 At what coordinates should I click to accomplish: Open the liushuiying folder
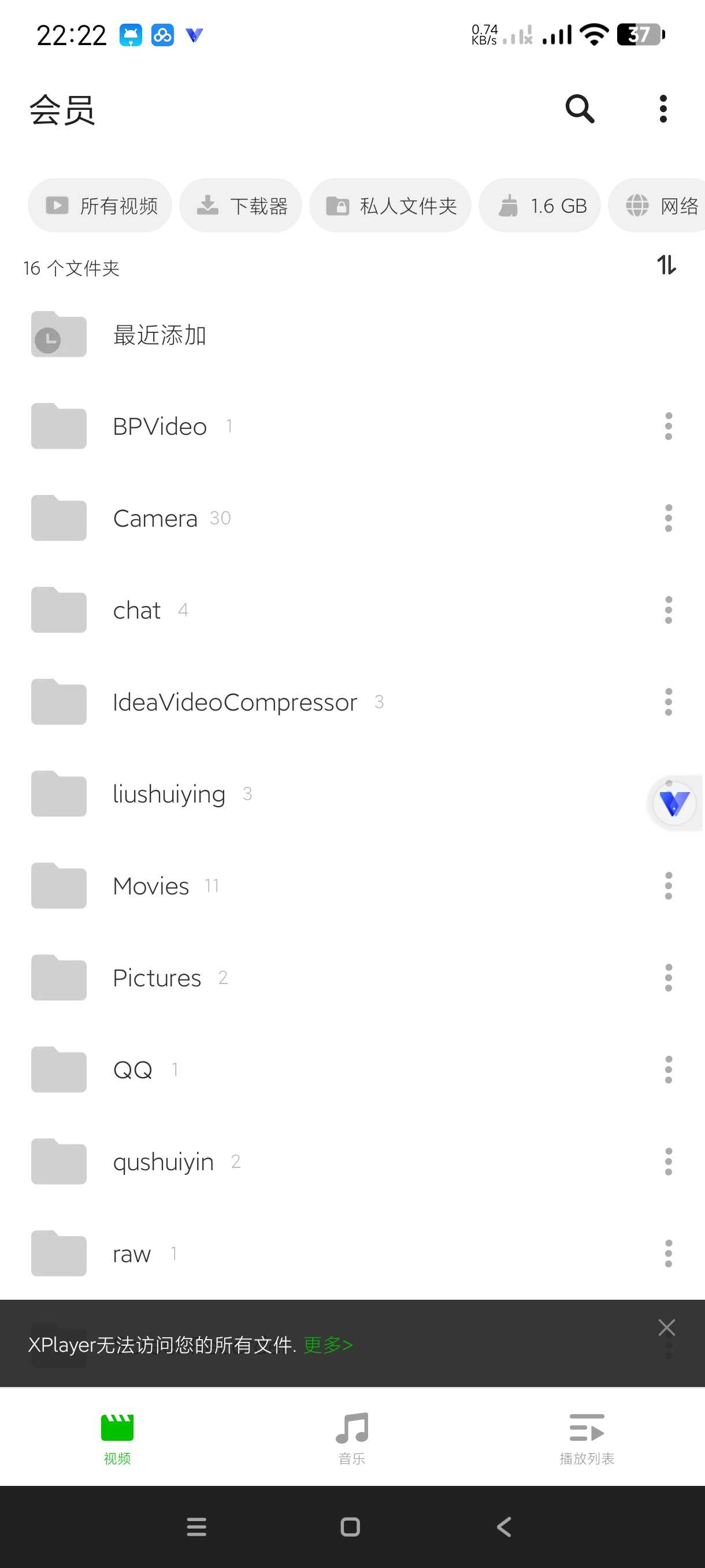[169, 794]
